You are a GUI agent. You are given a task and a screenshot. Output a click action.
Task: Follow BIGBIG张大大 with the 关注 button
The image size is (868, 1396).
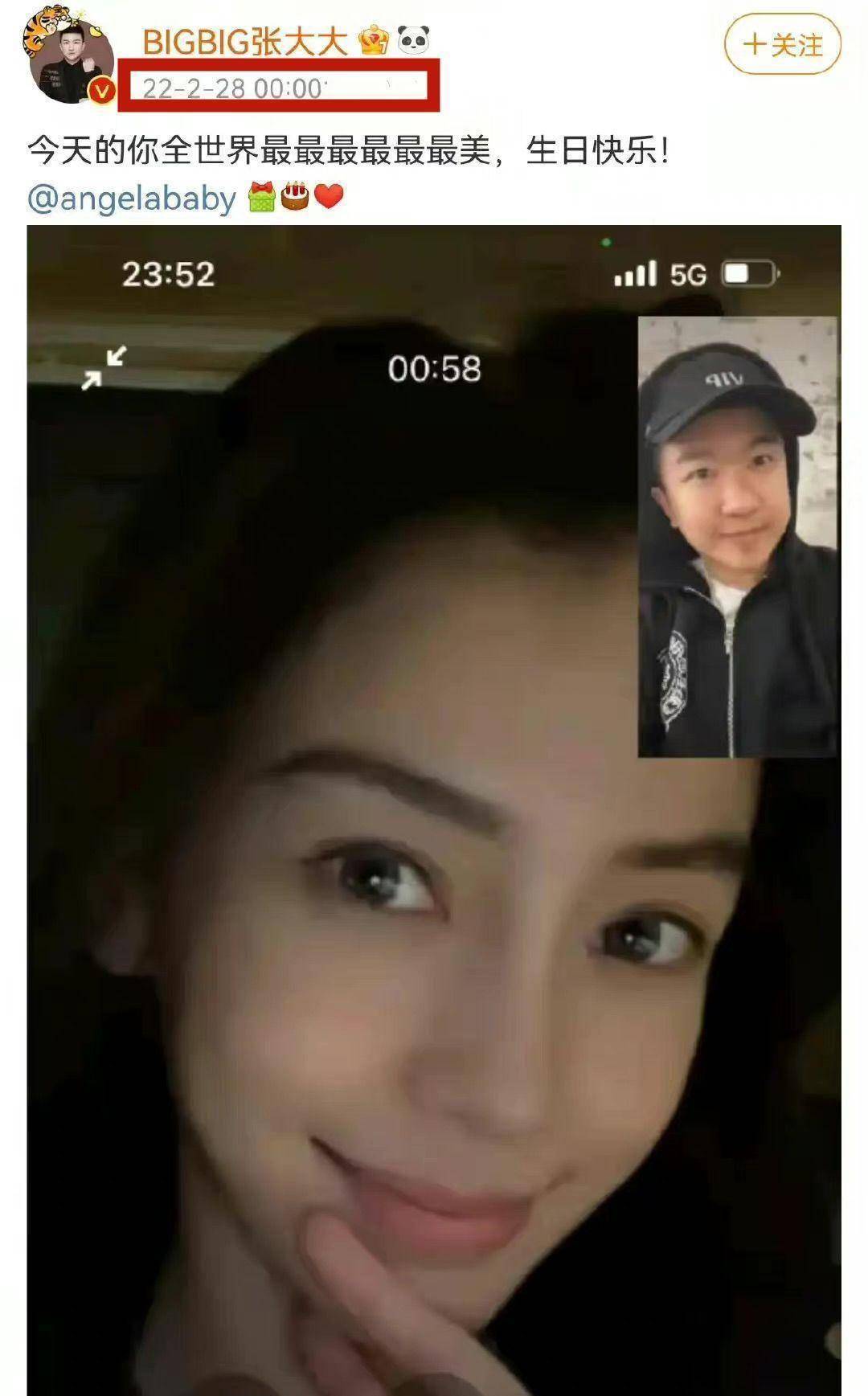[x=782, y=45]
